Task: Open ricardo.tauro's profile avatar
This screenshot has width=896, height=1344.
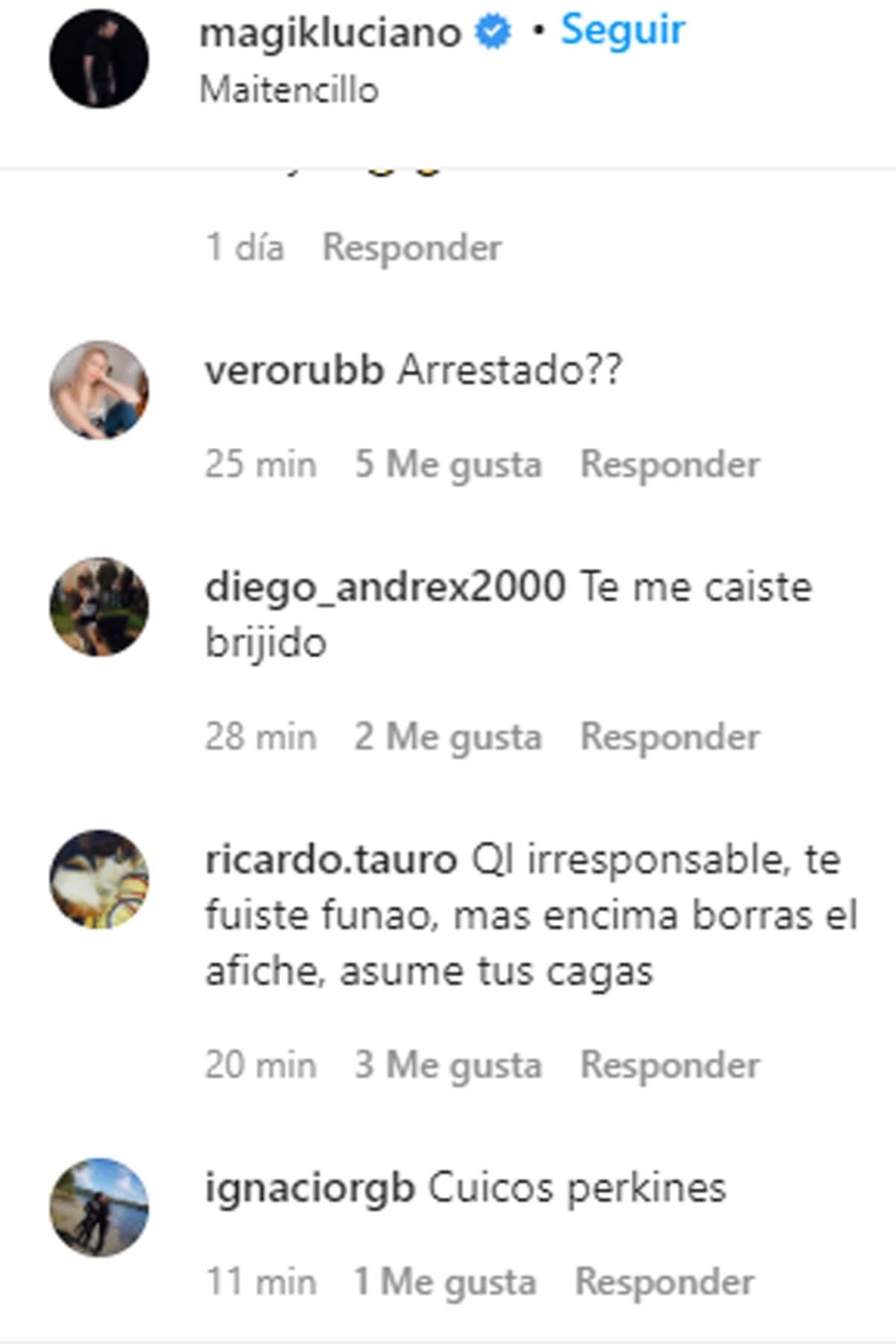Action: pyautogui.click(x=99, y=880)
